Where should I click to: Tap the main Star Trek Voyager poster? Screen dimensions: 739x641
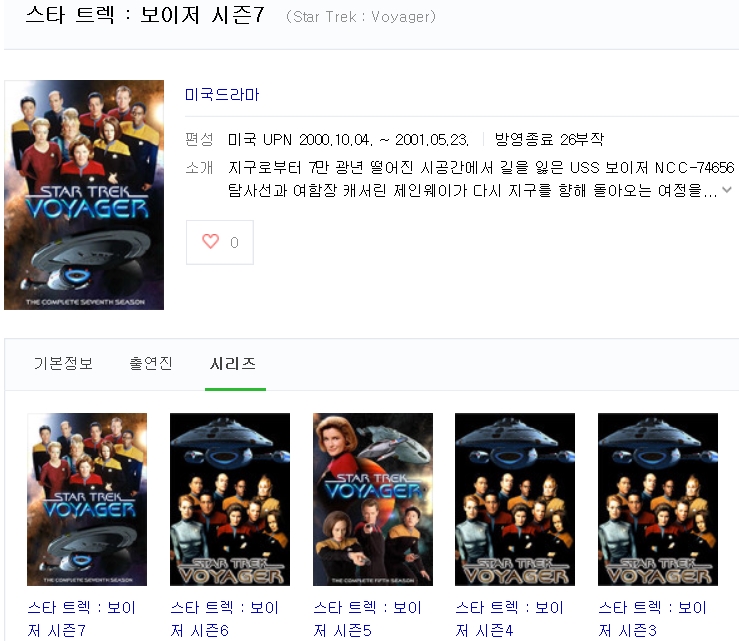(x=84, y=195)
